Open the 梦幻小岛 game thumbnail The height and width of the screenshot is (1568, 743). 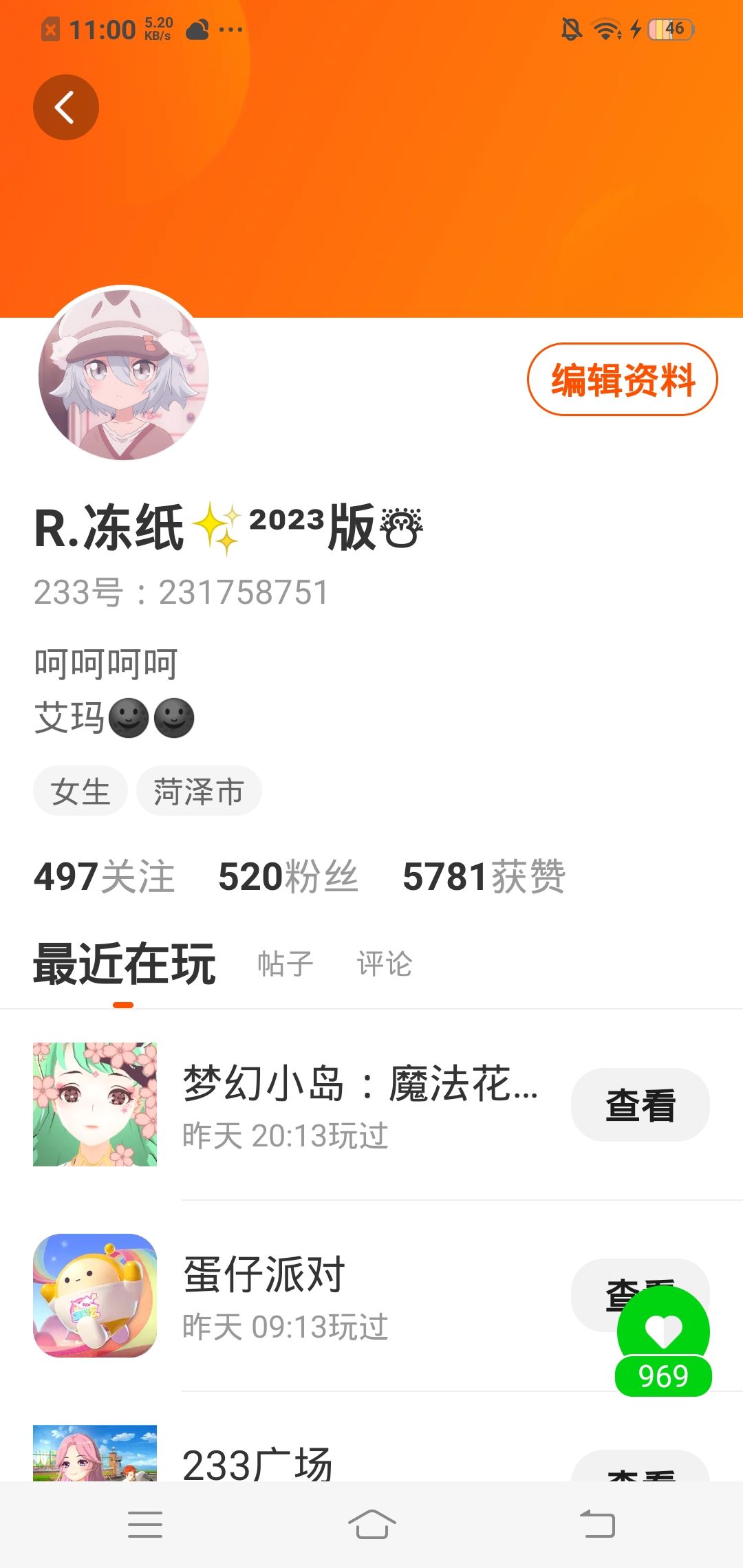95,1104
